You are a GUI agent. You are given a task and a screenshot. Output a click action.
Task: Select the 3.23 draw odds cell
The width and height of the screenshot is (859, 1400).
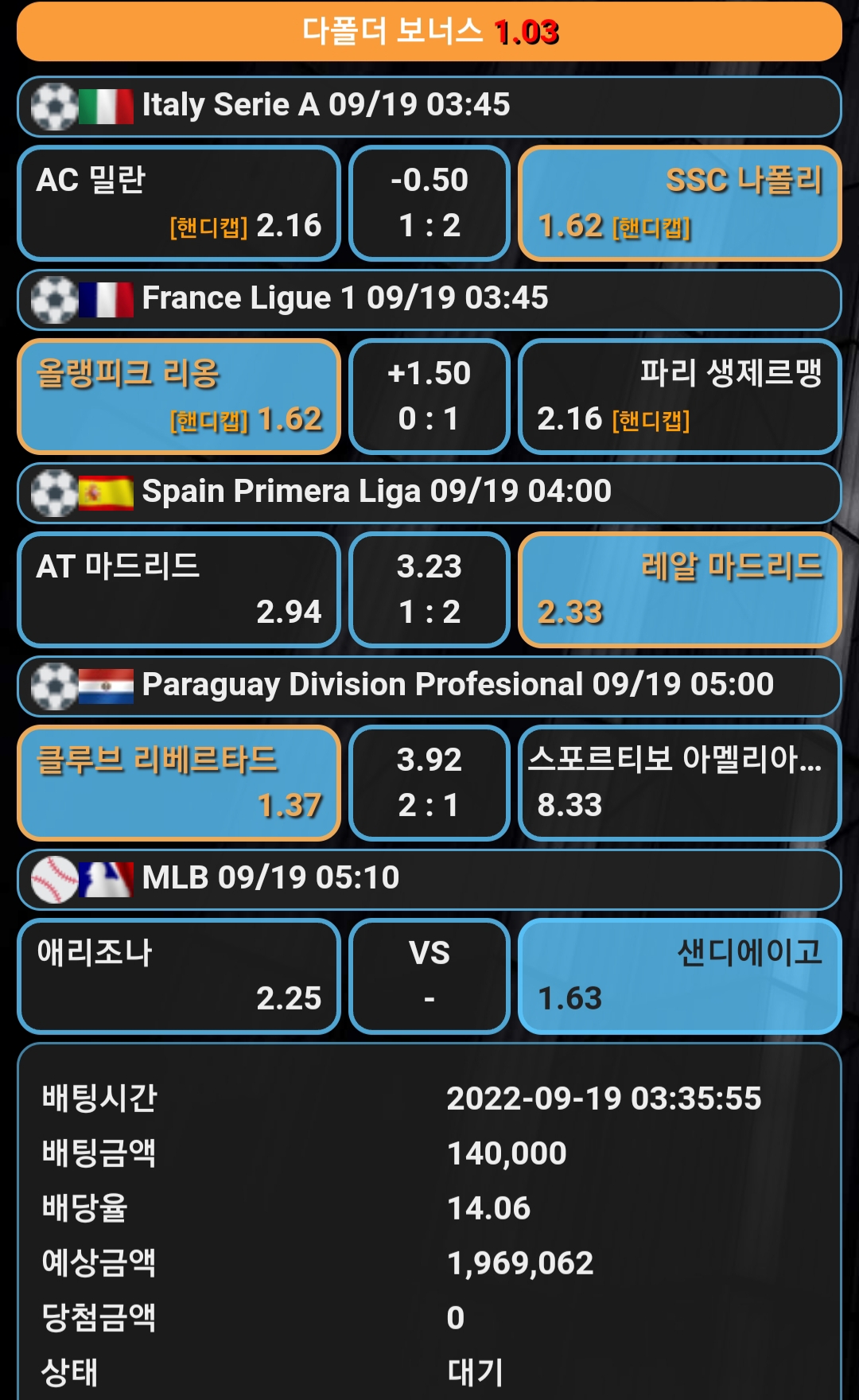[x=429, y=589]
